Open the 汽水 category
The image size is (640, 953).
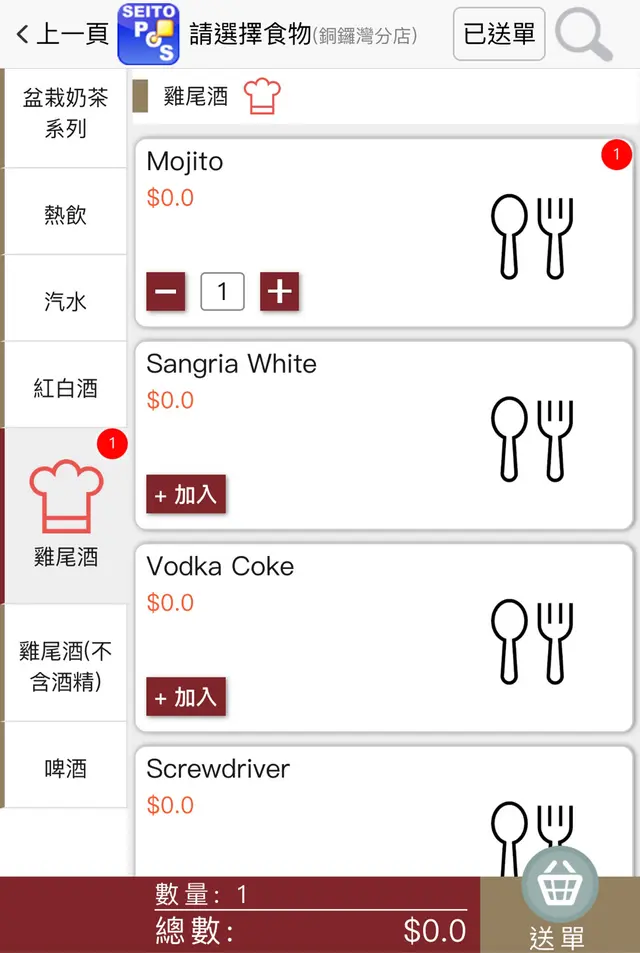click(66, 301)
